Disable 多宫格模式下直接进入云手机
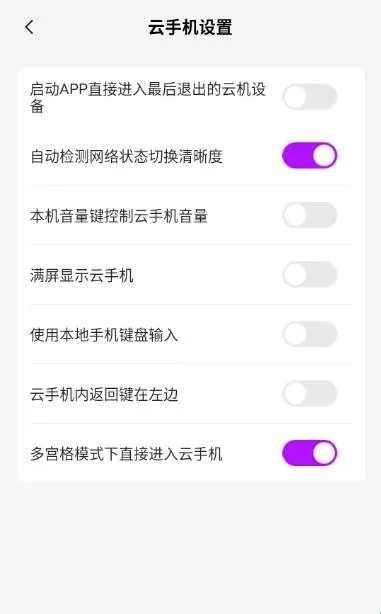 [x=310, y=453]
